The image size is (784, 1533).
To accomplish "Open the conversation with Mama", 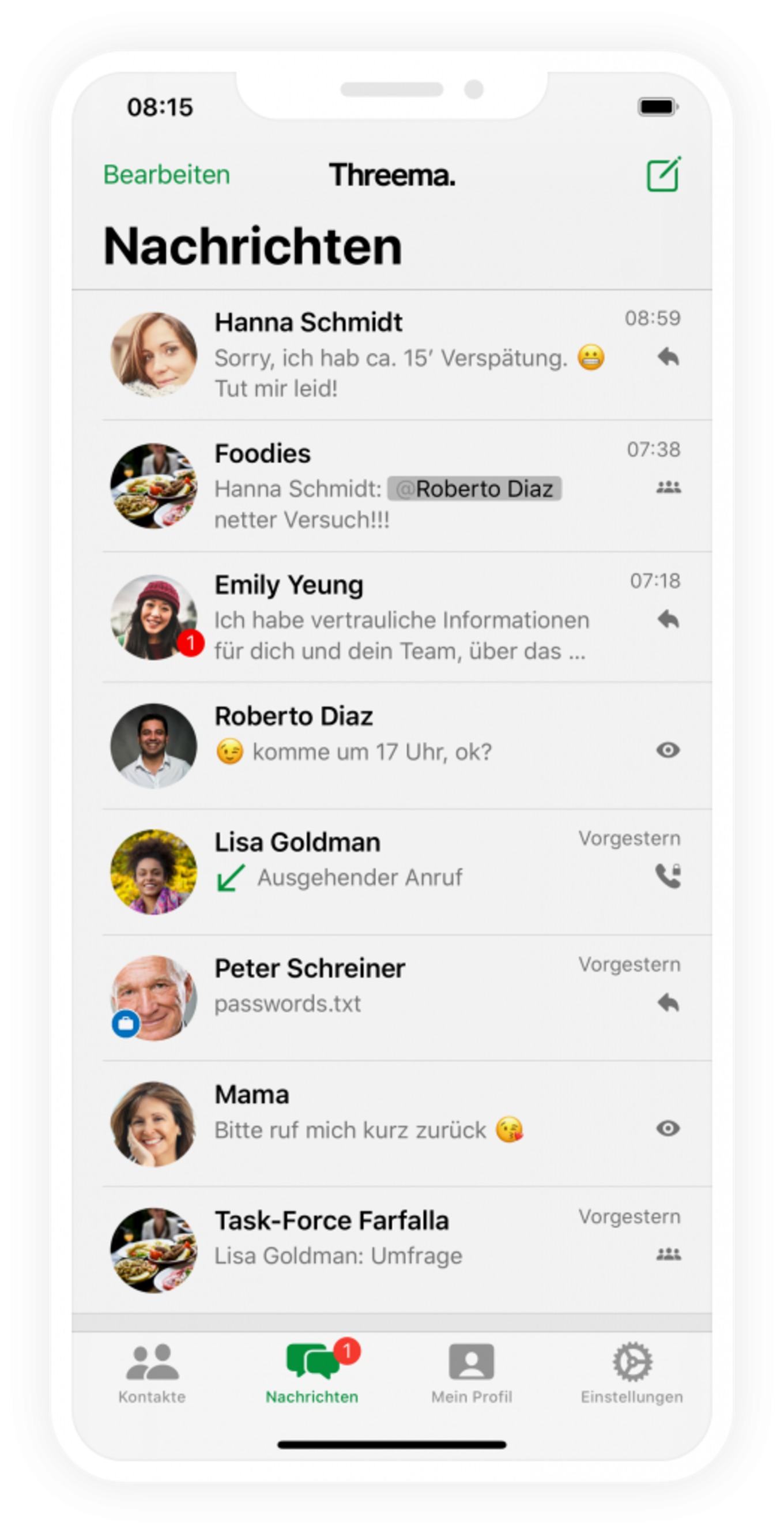I will coord(392,1124).
